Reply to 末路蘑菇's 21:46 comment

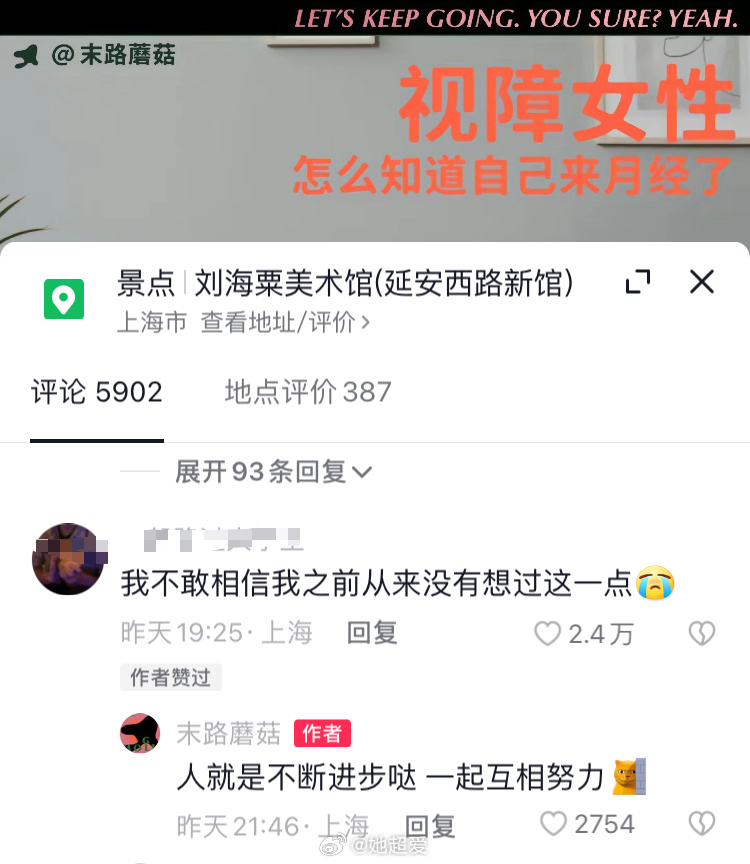click(430, 825)
